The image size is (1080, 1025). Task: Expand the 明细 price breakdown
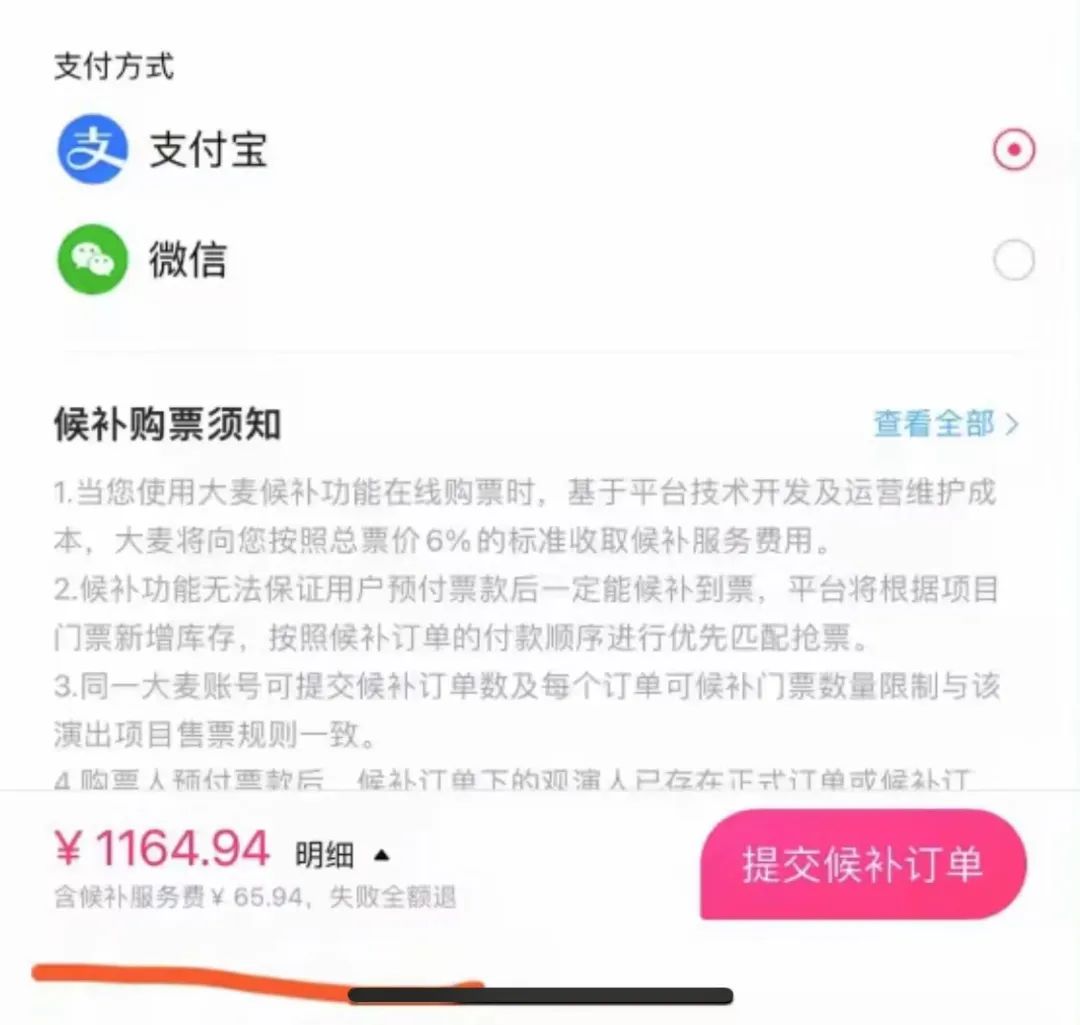pyautogui.click(x=340, y=855)
